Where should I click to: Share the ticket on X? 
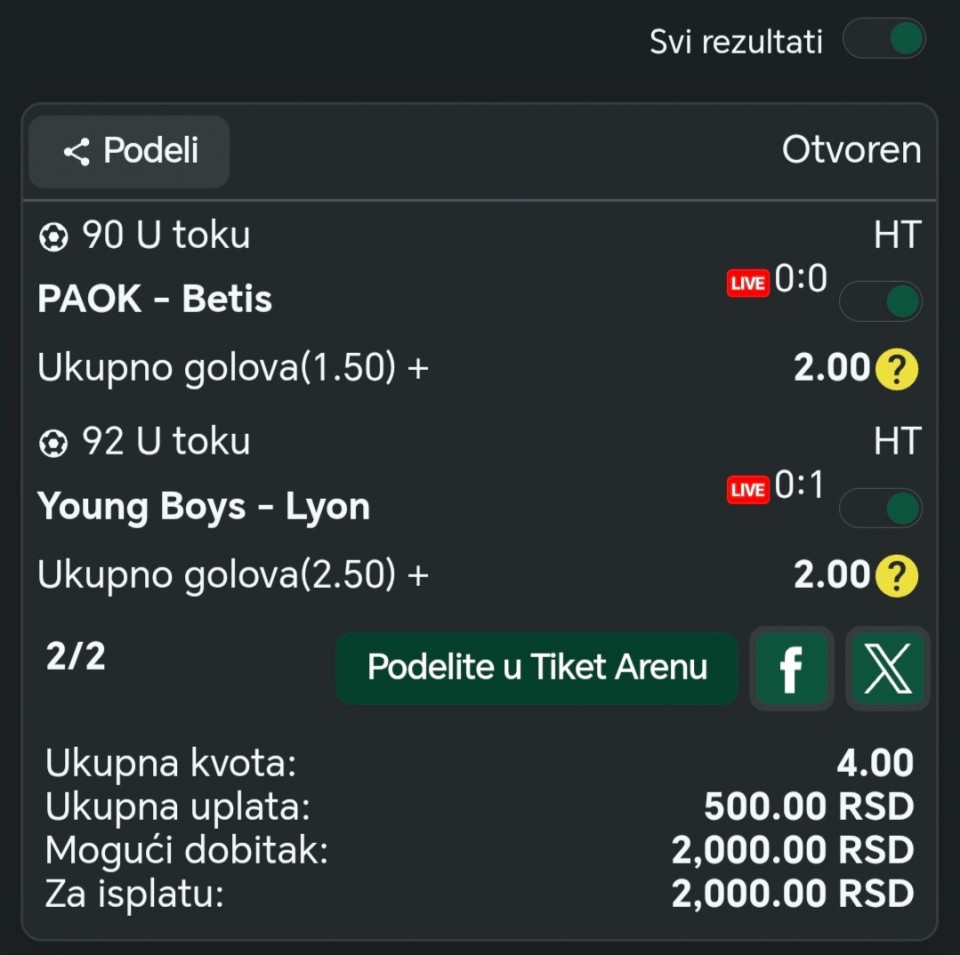point(887,669)
